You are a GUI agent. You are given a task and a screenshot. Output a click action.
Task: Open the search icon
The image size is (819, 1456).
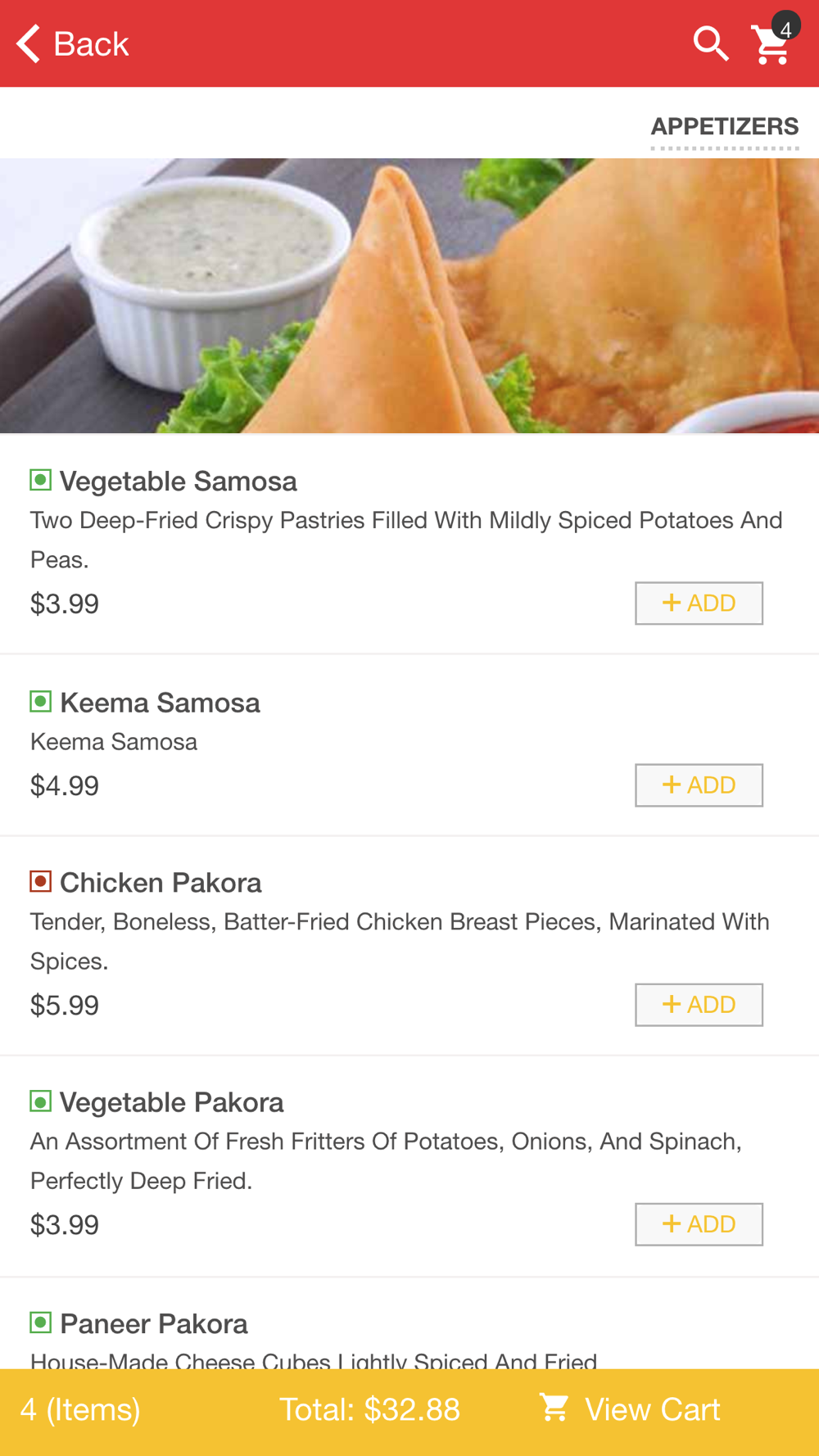tap(711, 43)
